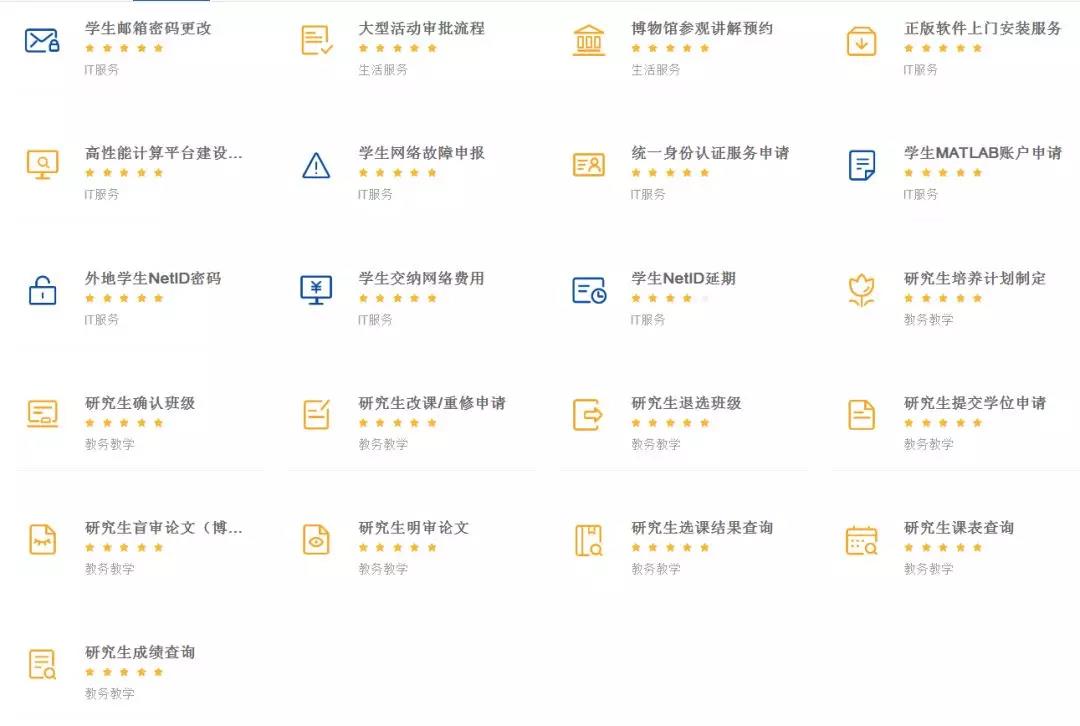1080x726 pixels.
Task: Check timetable via 研究生课表查询
Action: (958, 528)
